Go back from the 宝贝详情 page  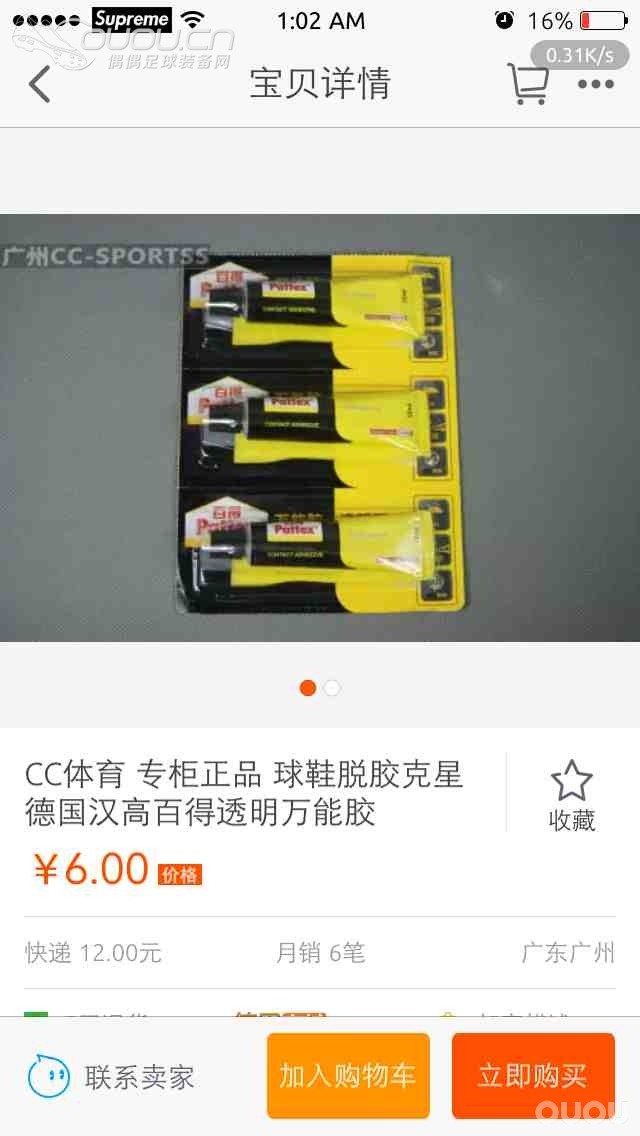click(x=40, y=84)
